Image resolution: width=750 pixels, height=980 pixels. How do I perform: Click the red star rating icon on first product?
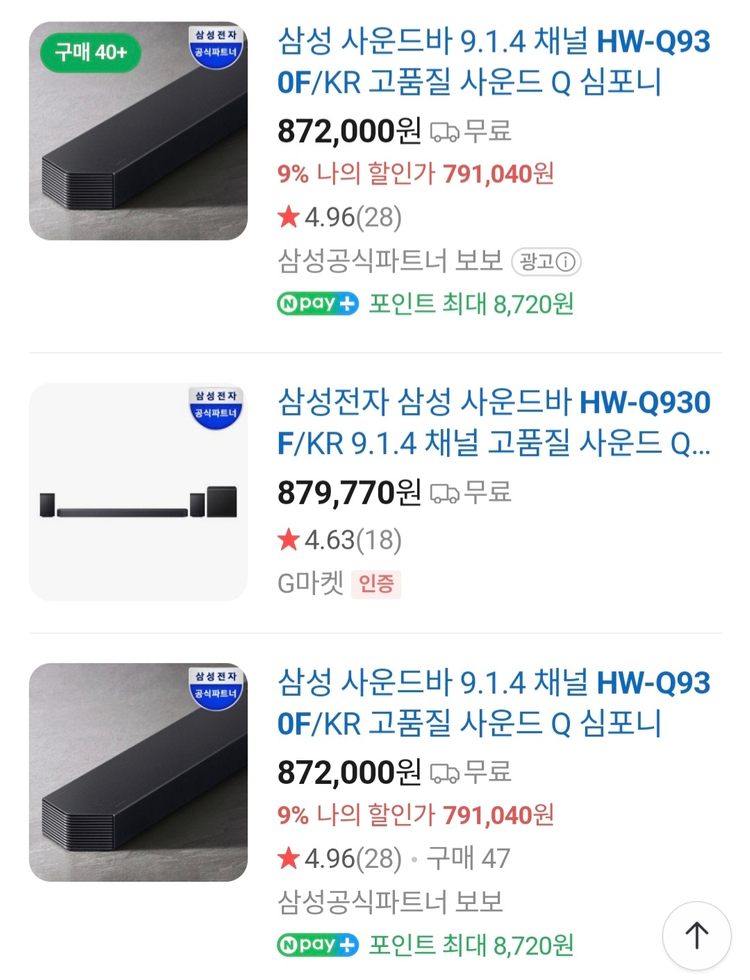coord(288,216)
